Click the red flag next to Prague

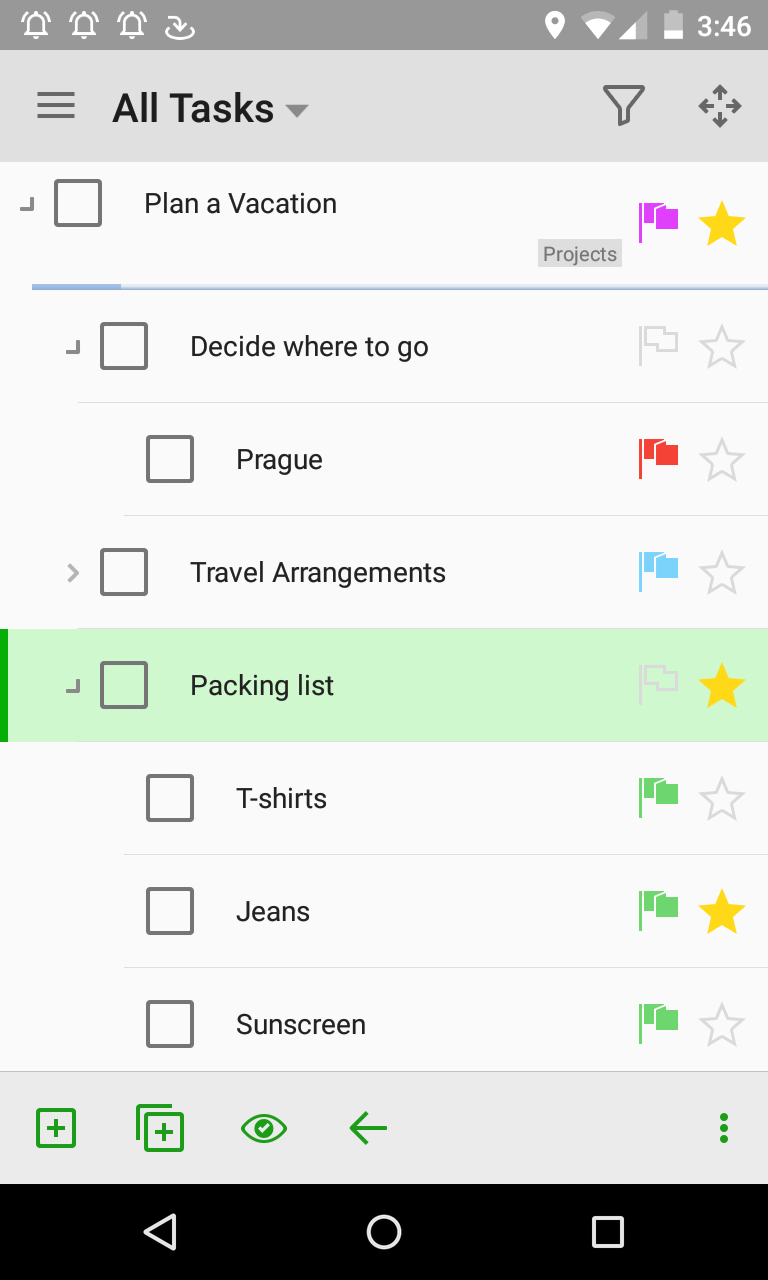658,459
